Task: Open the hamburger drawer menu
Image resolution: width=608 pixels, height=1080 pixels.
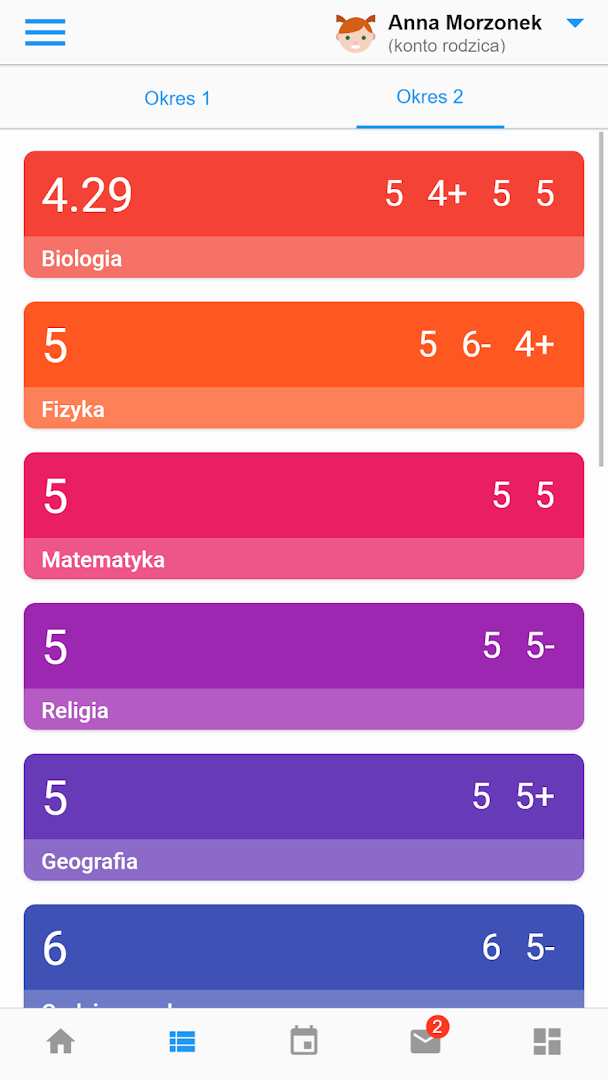Action: click(45, 33)
